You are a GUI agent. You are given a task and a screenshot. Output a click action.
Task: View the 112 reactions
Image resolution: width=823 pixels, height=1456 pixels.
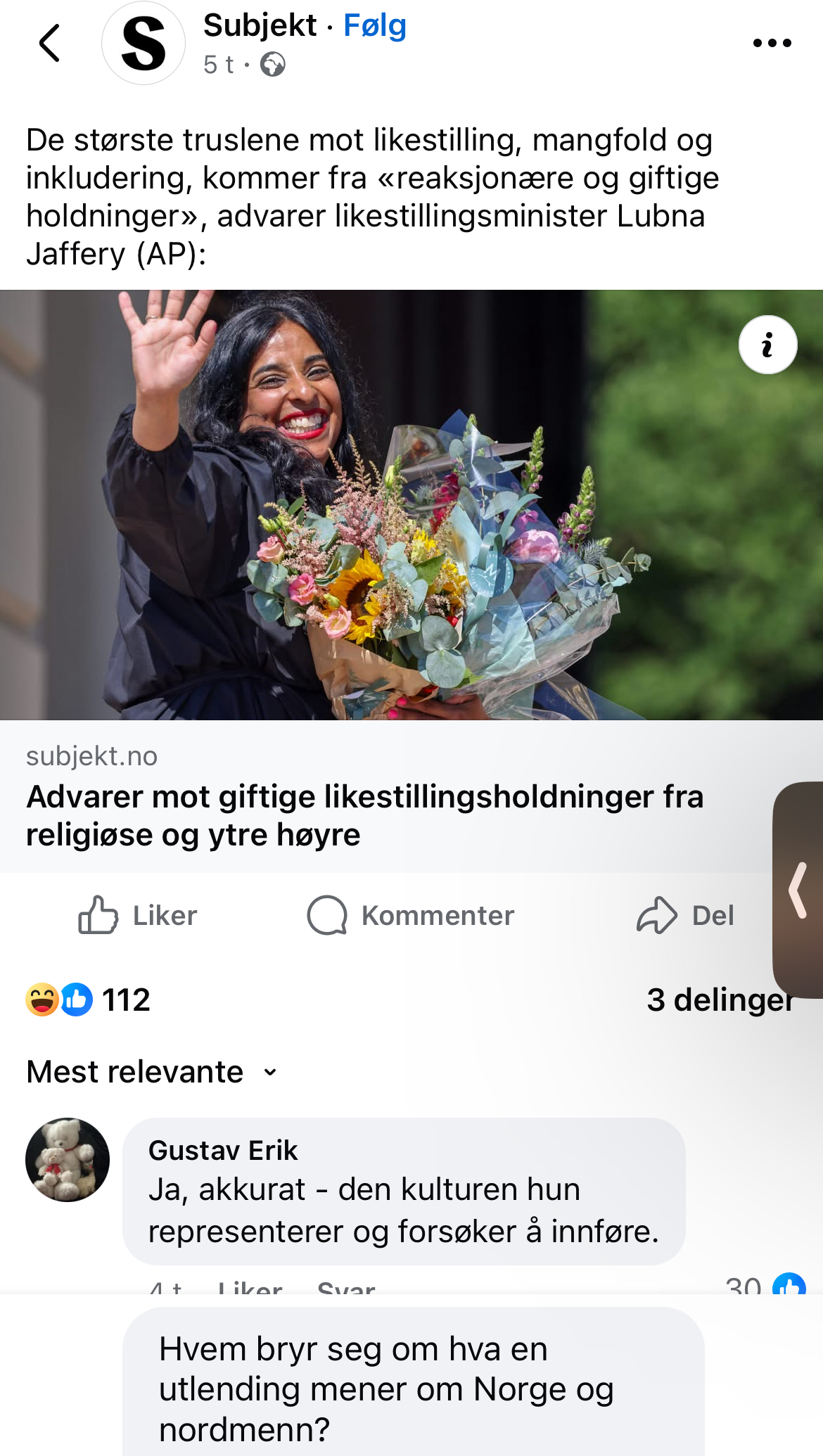(88, 1000)
